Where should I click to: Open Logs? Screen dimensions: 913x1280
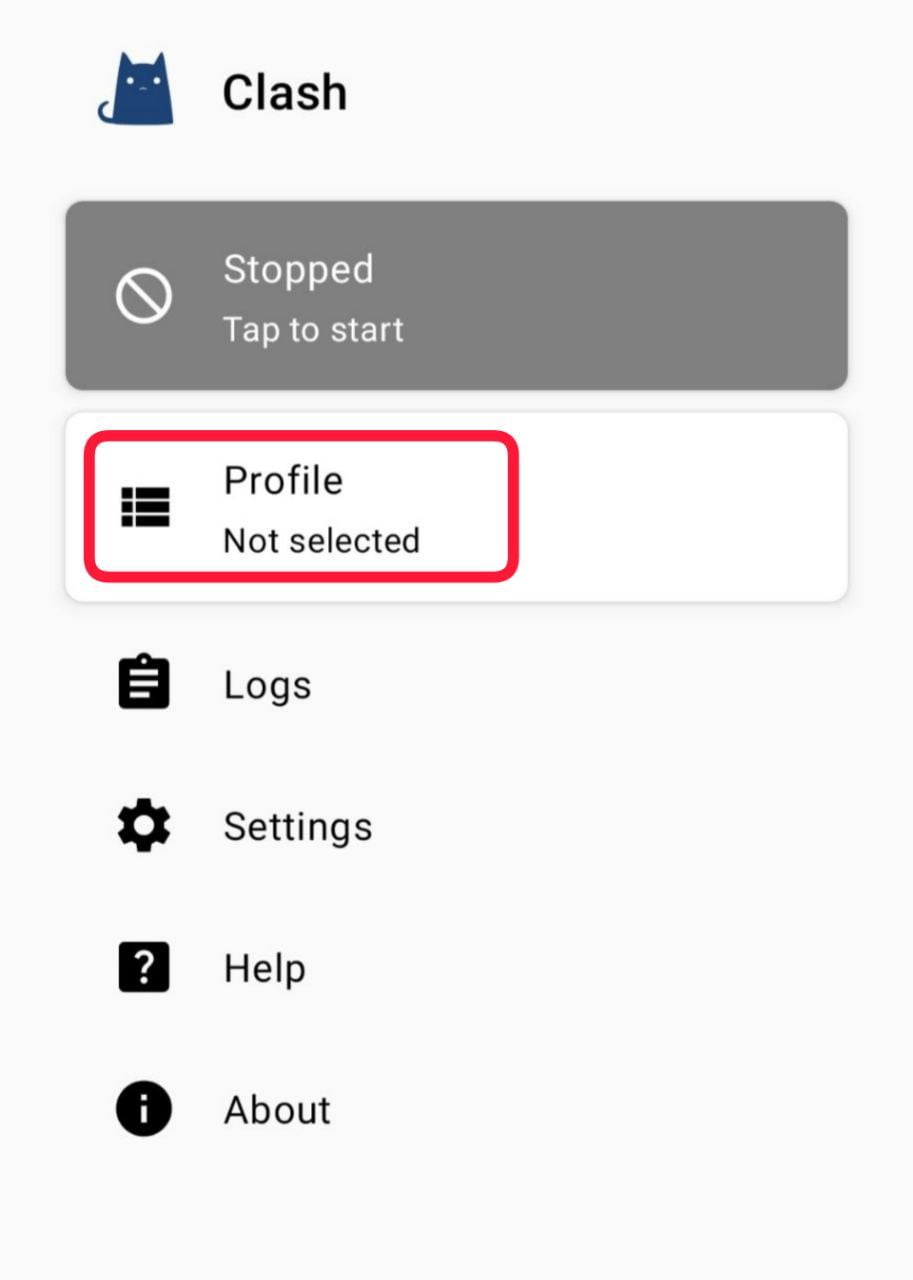[268, 685]
